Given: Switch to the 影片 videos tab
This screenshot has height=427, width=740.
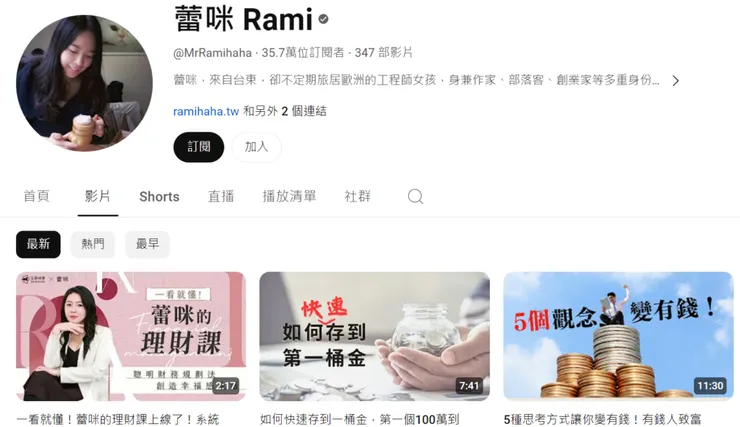Looking at the screenshot, I should coord(98,196).
